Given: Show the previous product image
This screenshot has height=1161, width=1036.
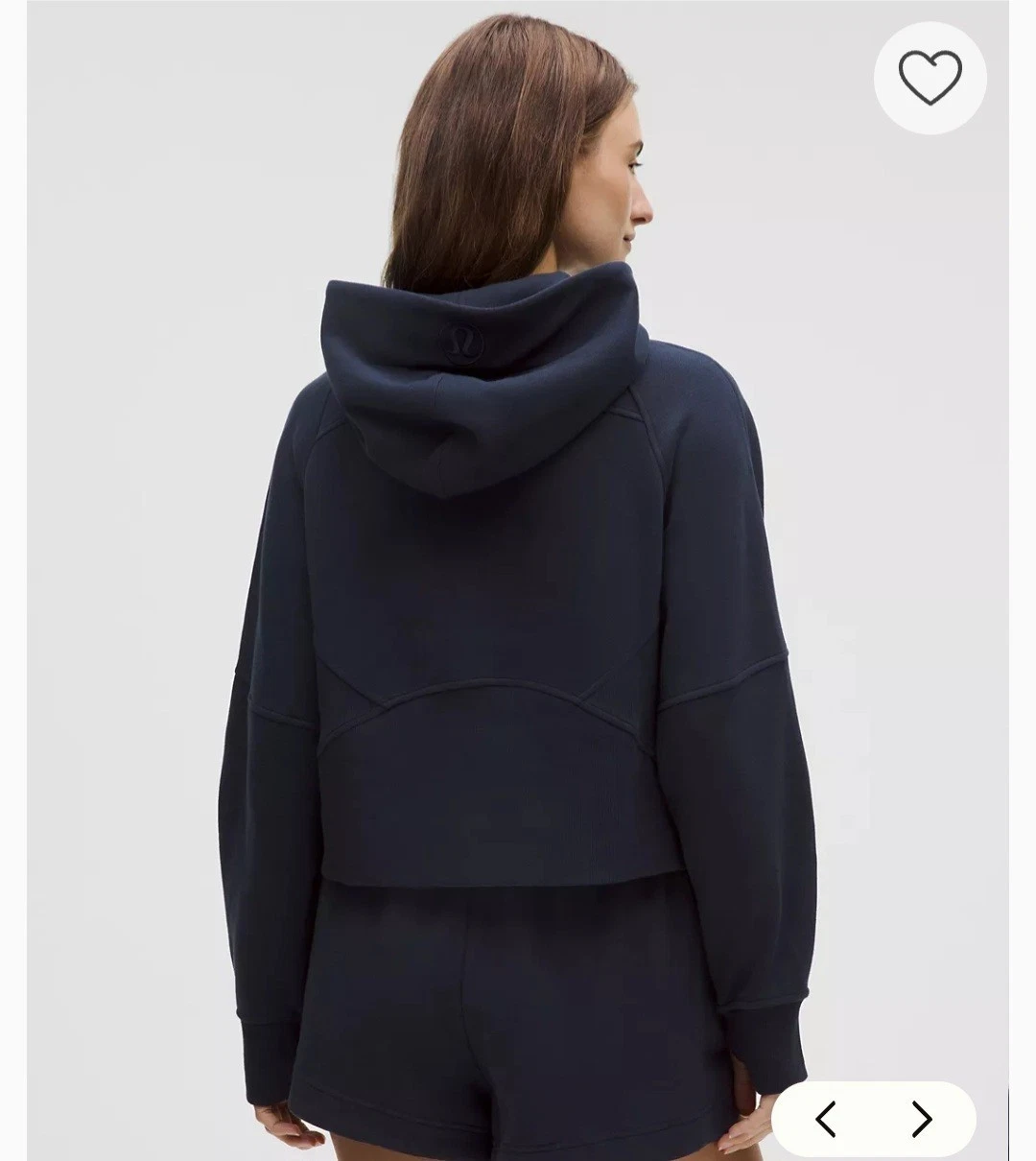Looking at the screenshot, I should [826, 1118].
